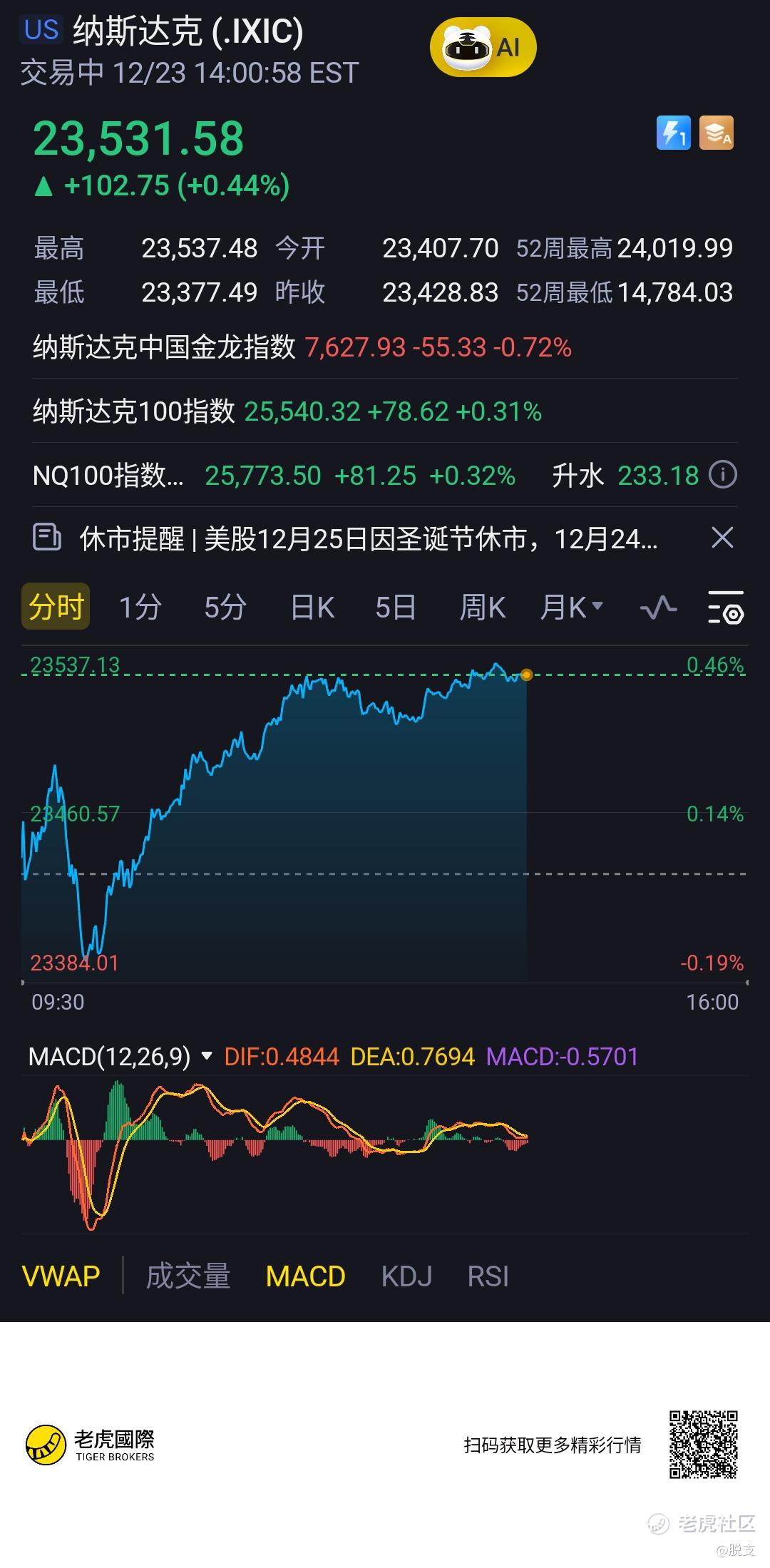Select the 日K chart tab
Screen dimensions: 770x1568
(312, 608)
